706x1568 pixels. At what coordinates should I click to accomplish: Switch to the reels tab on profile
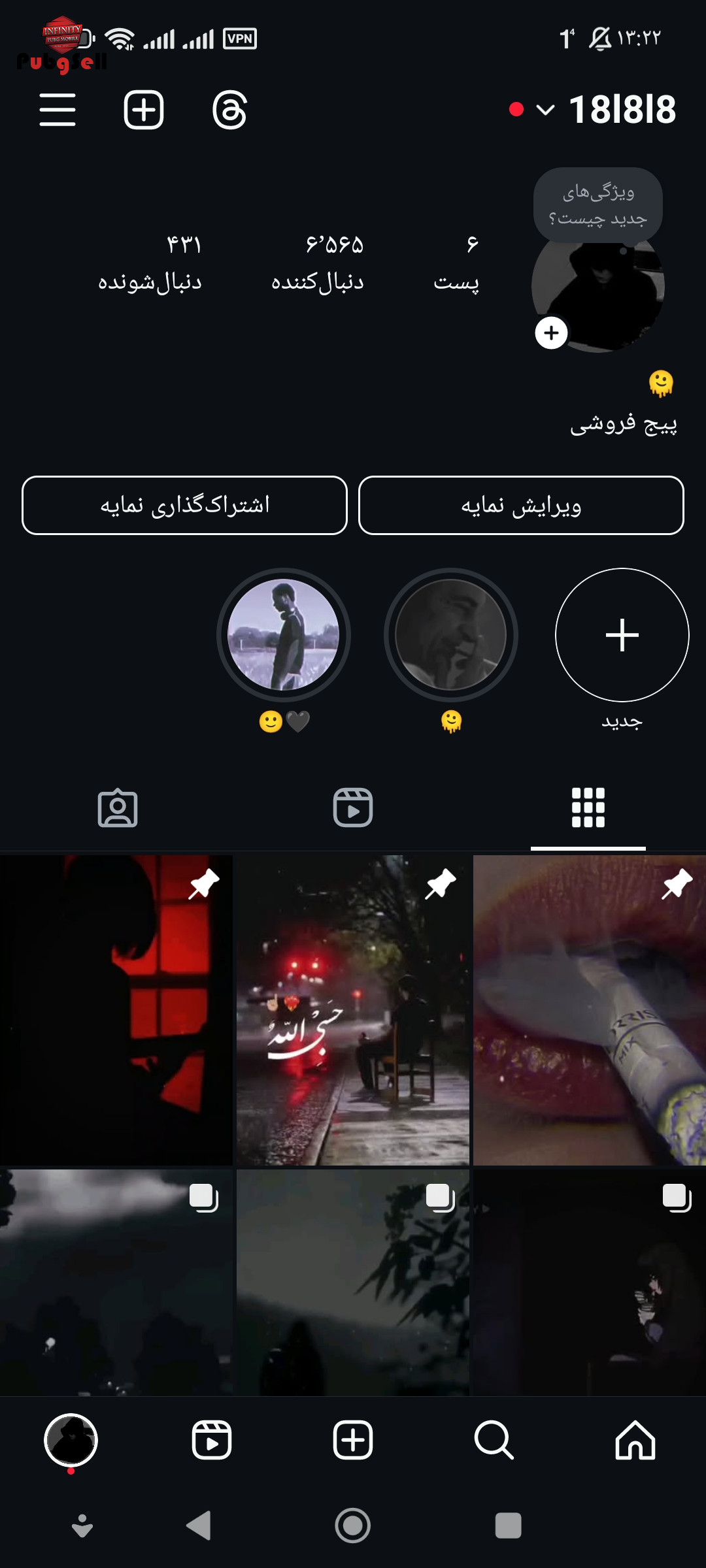click(x=353, y=808)
